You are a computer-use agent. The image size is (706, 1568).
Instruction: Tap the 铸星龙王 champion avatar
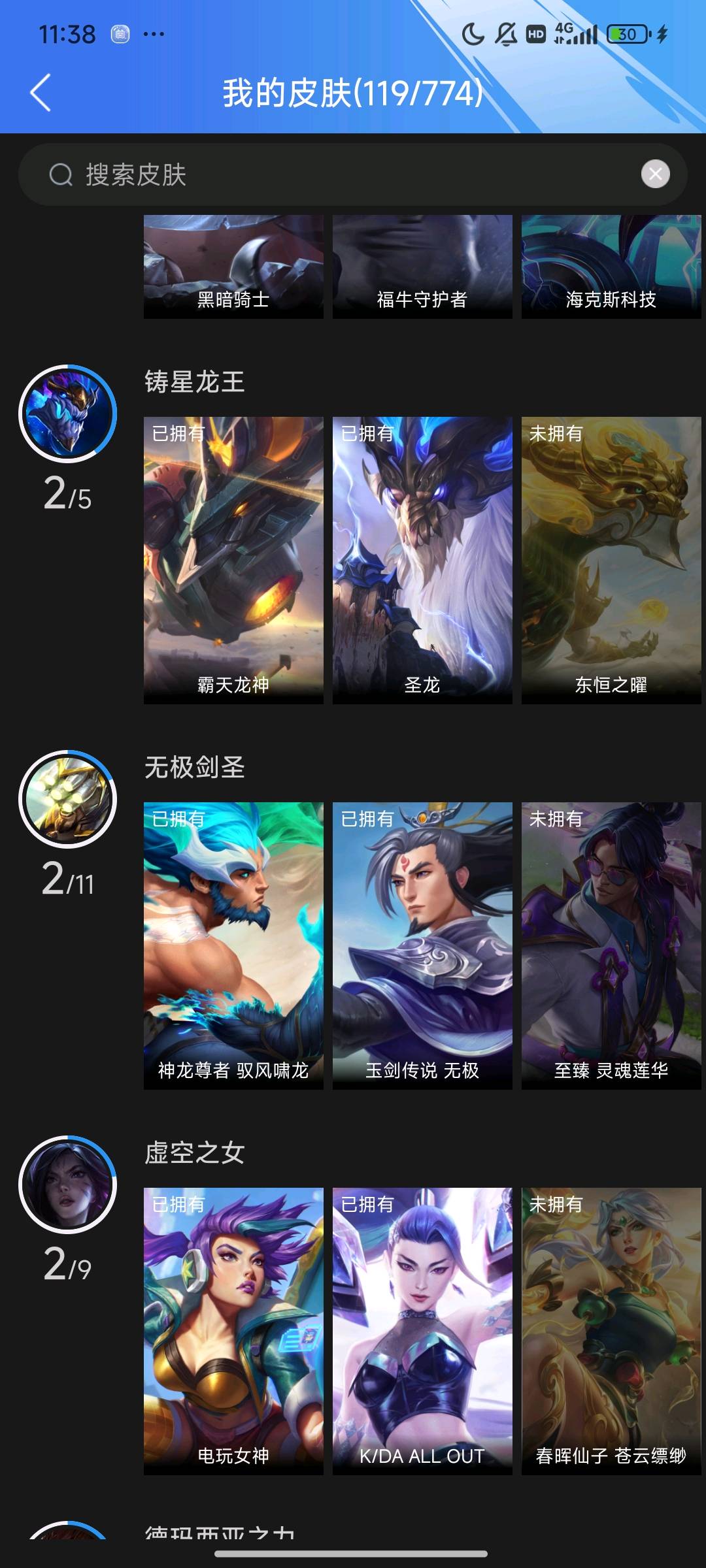click(67, 414)
